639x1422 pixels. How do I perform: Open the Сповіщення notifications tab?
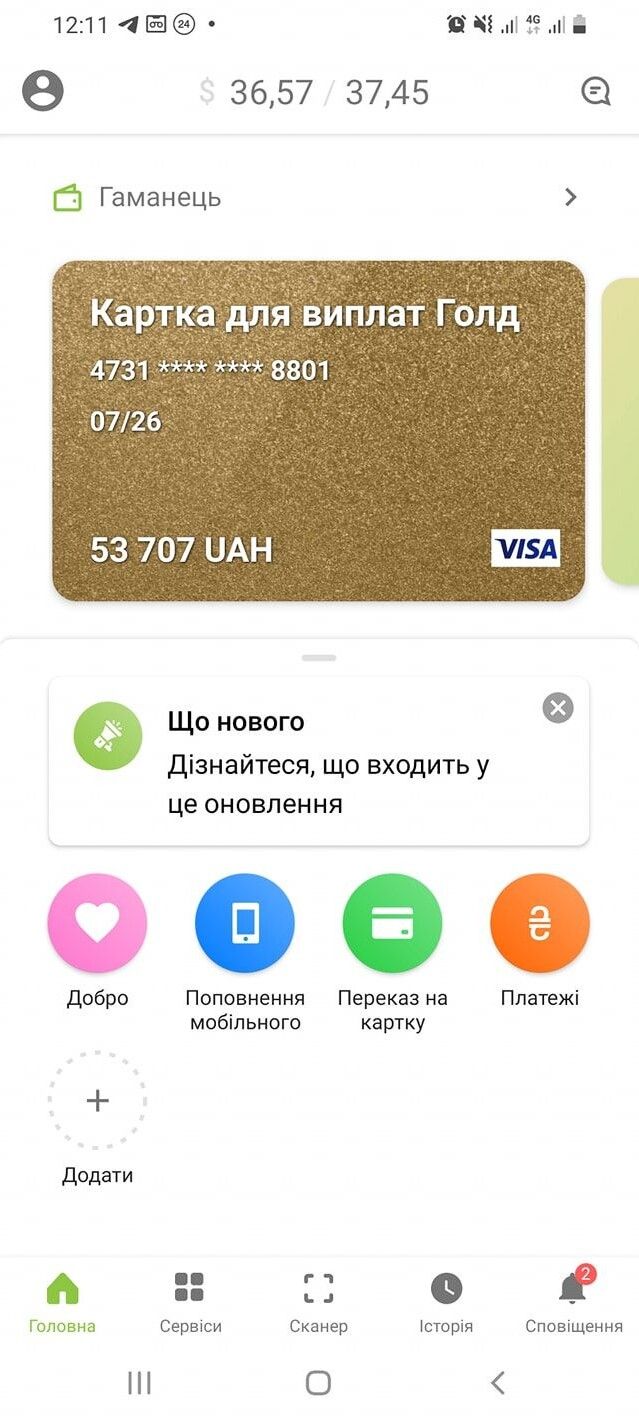coord(573,1302)
